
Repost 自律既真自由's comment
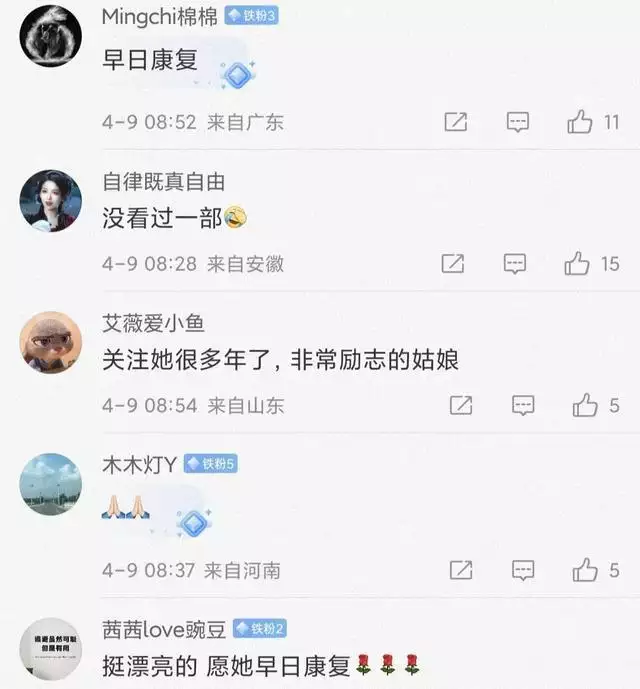tap(453, 264)
